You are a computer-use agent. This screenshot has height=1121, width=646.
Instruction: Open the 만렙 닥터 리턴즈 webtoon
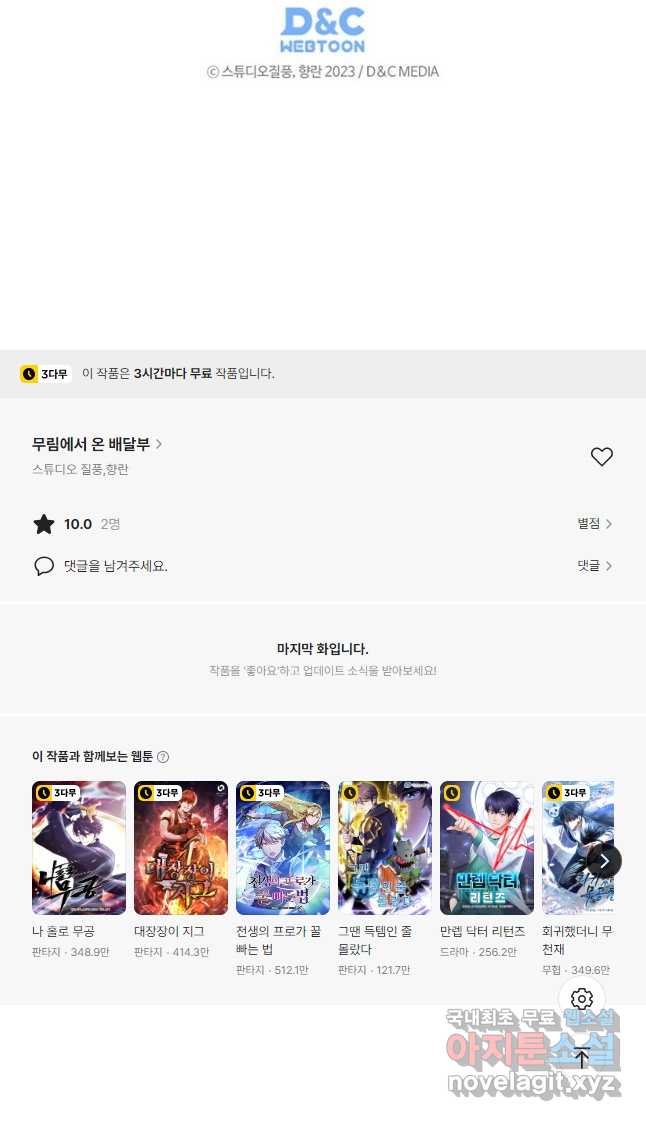(487, 848)
